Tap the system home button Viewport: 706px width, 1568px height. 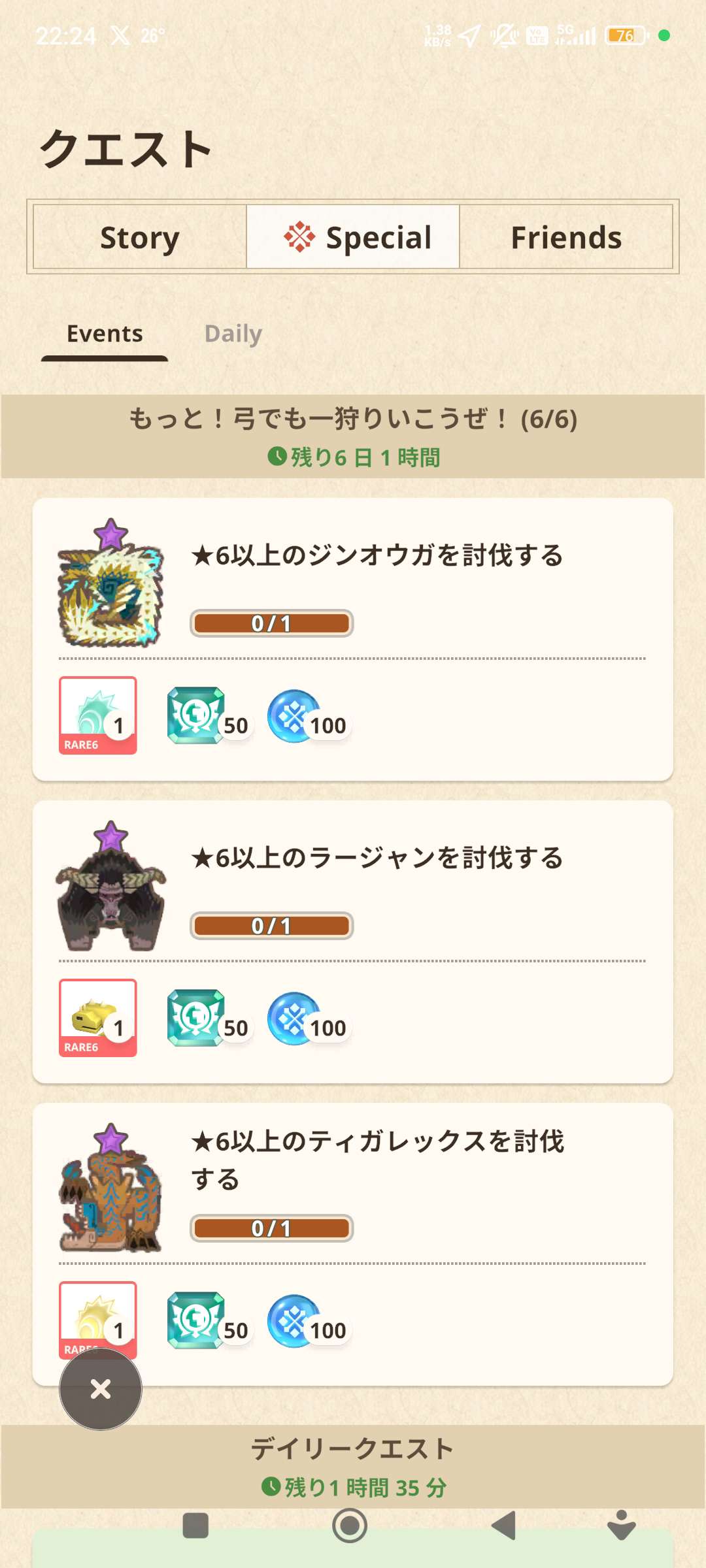coord(350,1526)
